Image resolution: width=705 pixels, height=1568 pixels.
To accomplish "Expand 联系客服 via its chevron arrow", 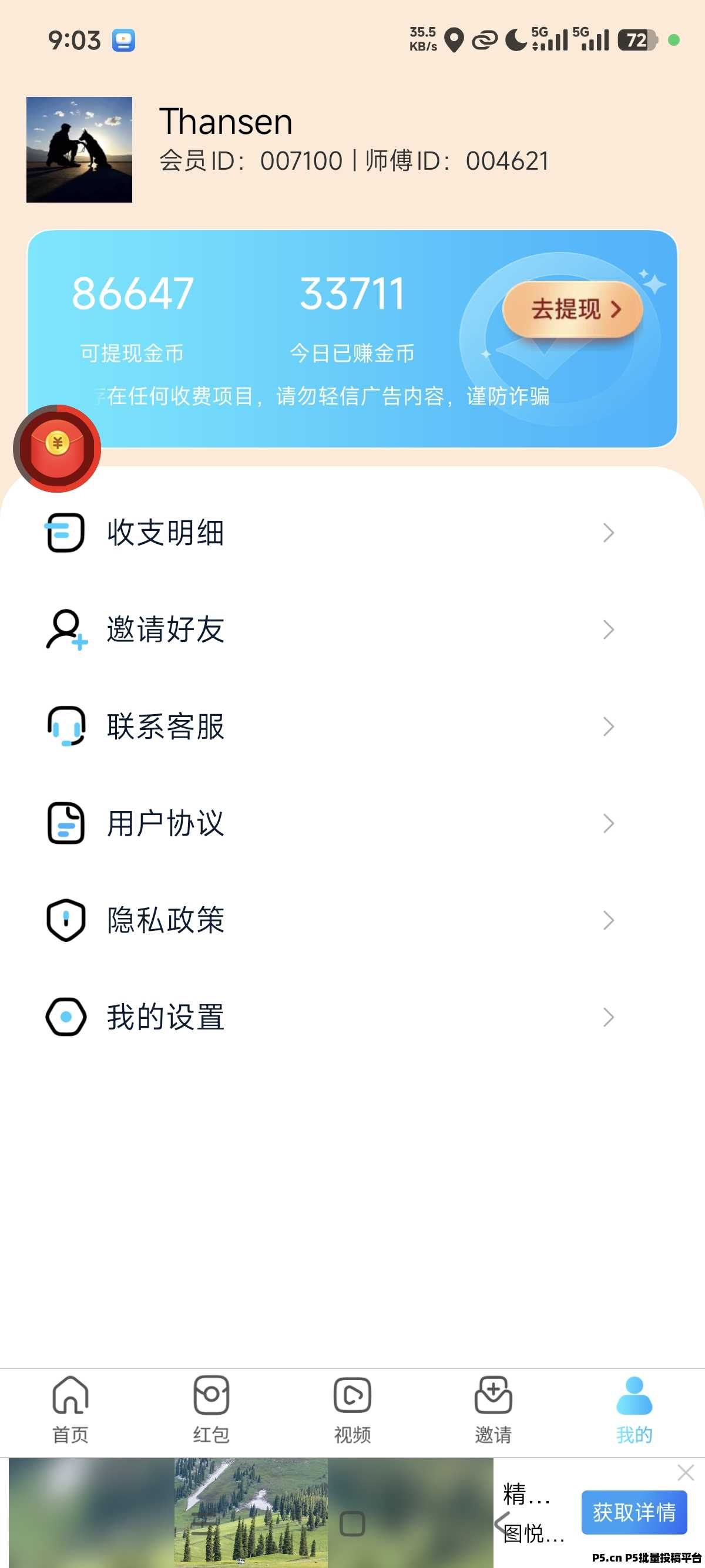I will tap(607, 726).
